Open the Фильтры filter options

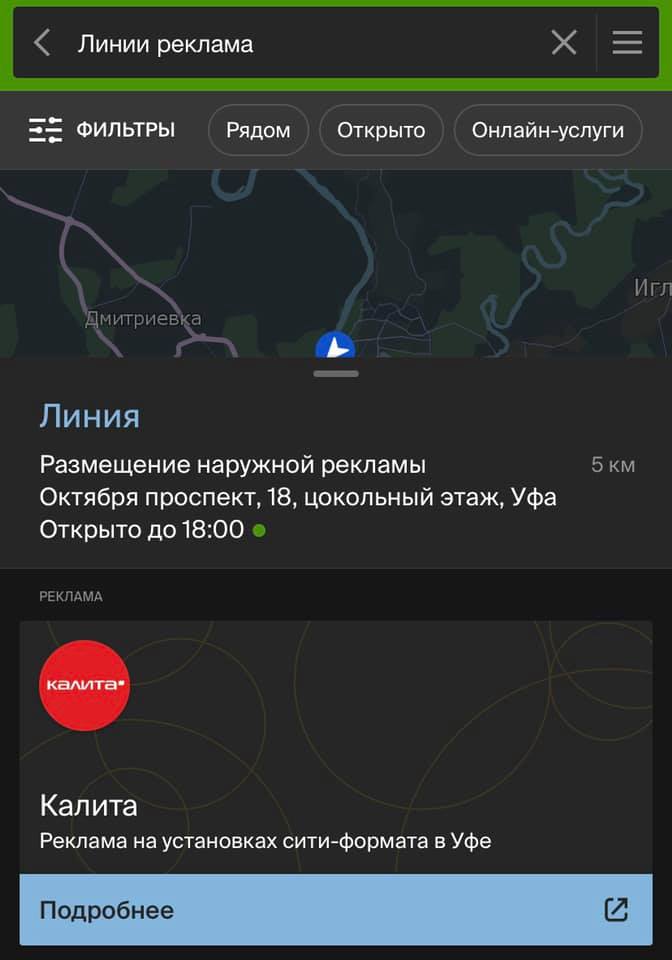point(102,130)
